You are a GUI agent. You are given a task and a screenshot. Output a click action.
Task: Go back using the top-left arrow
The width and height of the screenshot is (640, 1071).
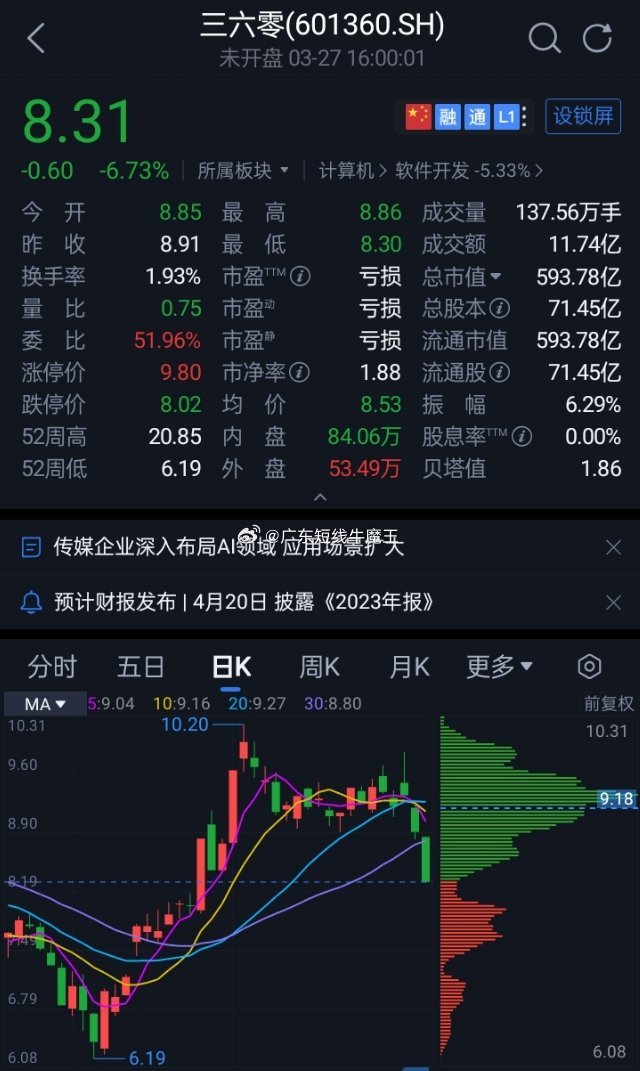pyautogui.click(x=36, y=38)
